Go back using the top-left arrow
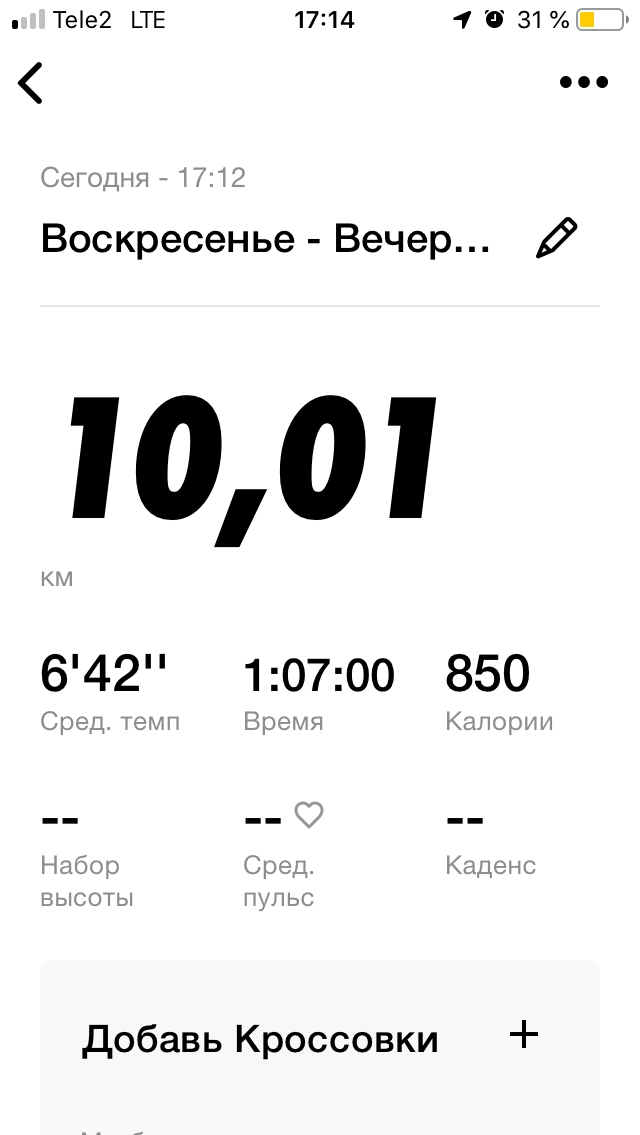640x1135 pixels. point(31,83)
